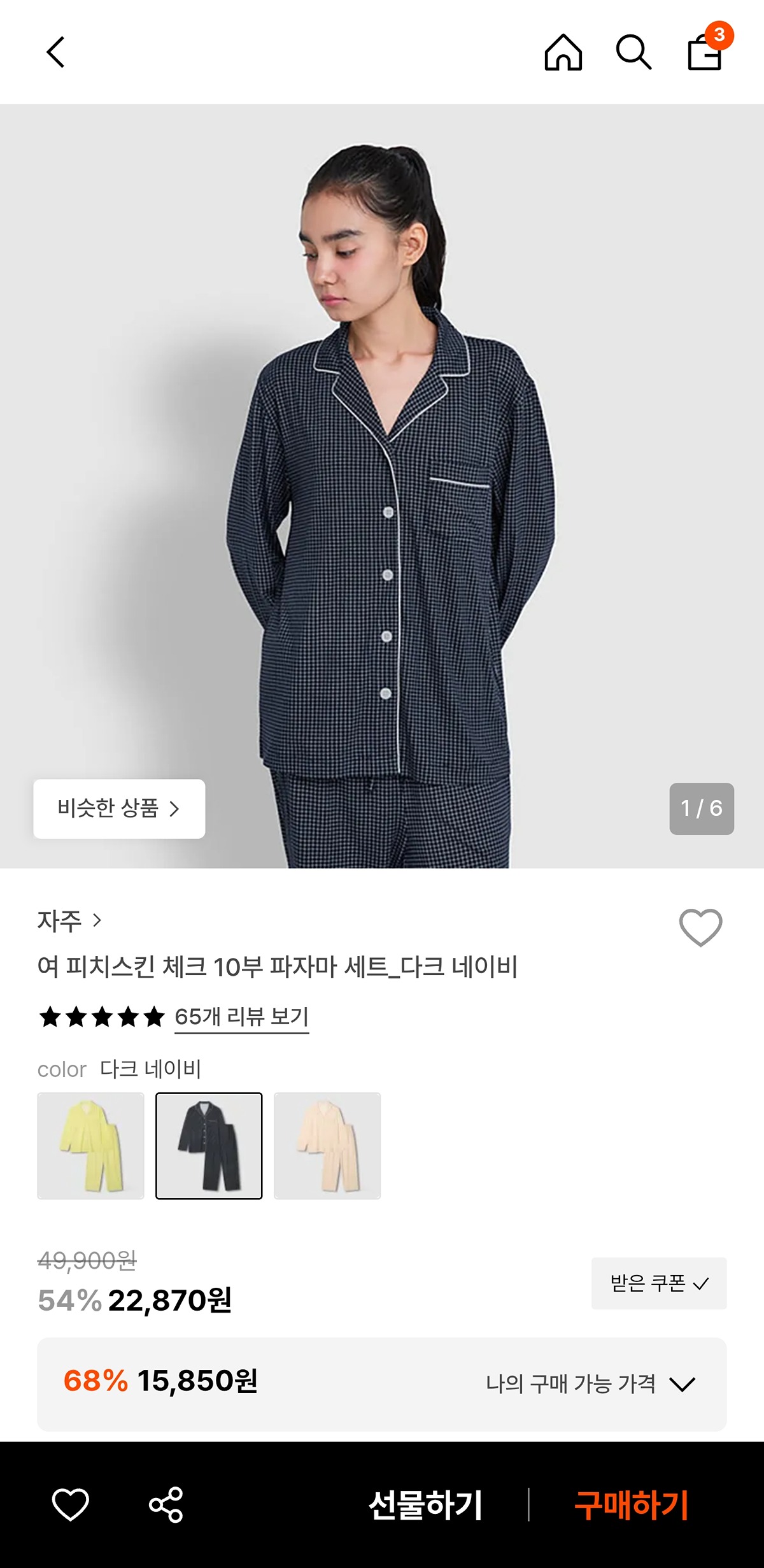View the 65 reviews link

coord(241,1016)
